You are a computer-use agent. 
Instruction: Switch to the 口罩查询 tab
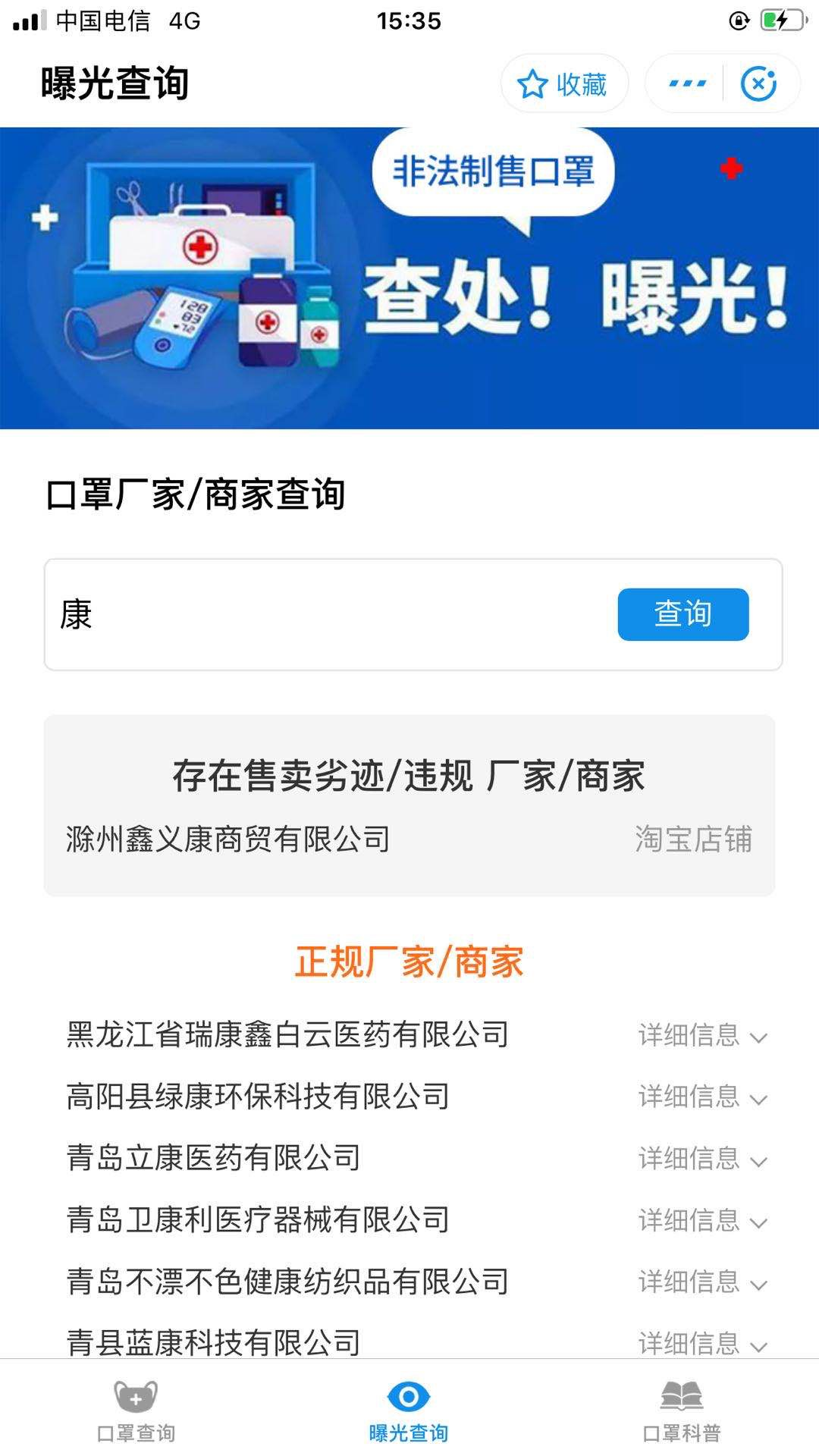(x=136, y=1410)
